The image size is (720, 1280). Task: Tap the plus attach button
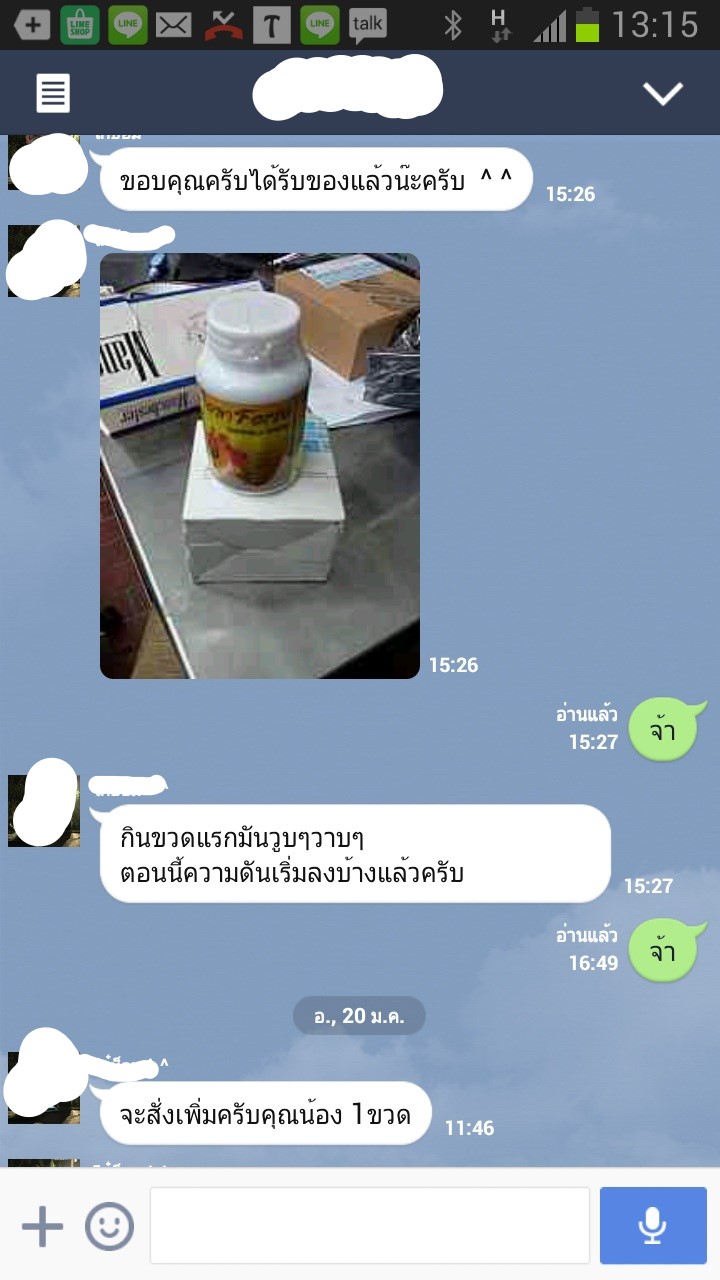coord(42,1226)
